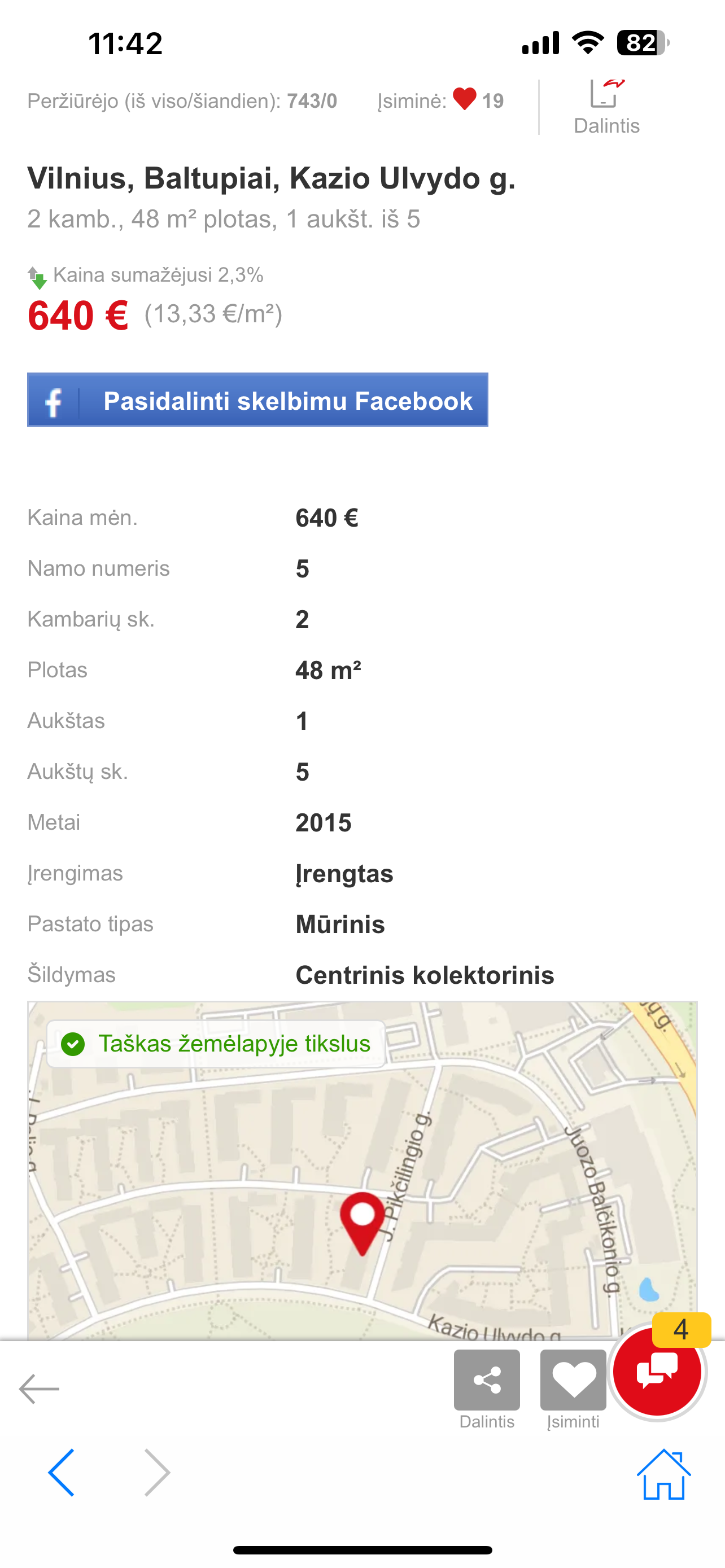Tap the gray Dalintis share button

tap(487, 1379)
